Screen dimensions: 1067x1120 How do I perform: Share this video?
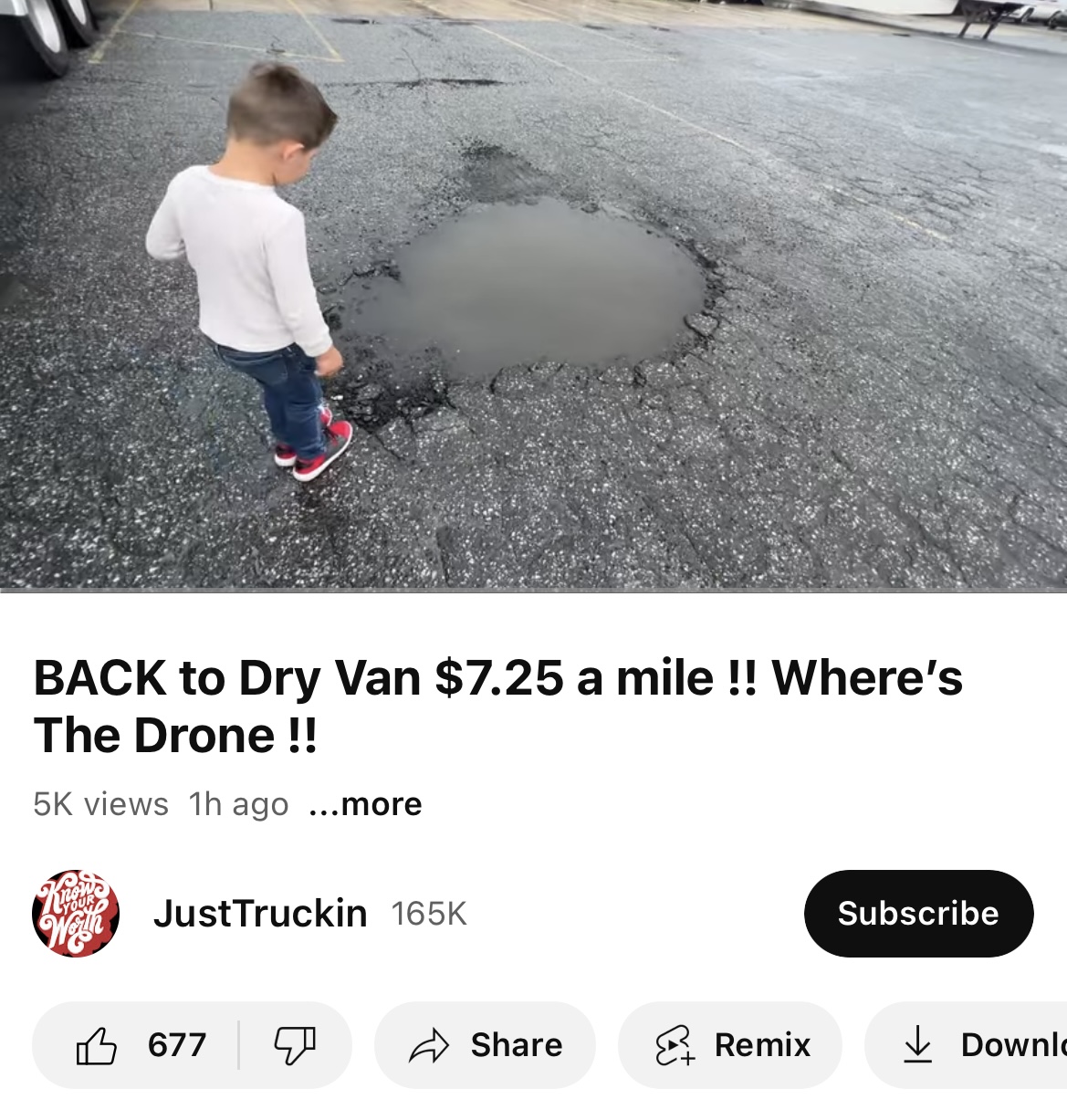click(486, 1045)
